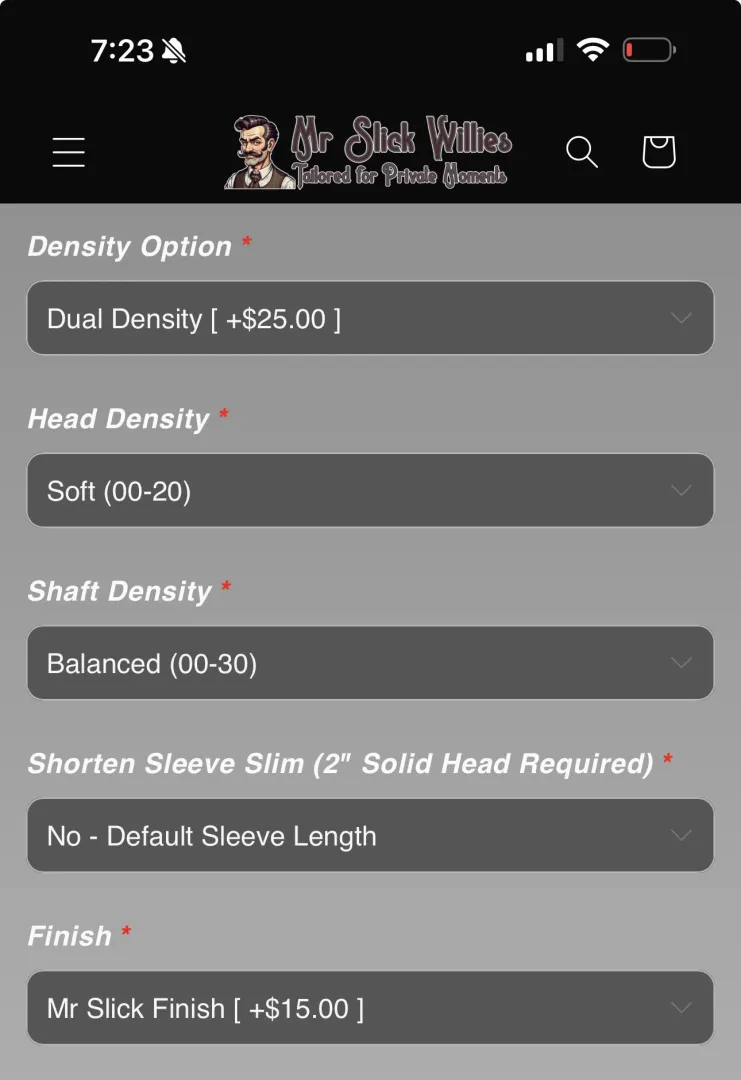
Task: Open the Density Option dropdown
Action: (370, 318)
